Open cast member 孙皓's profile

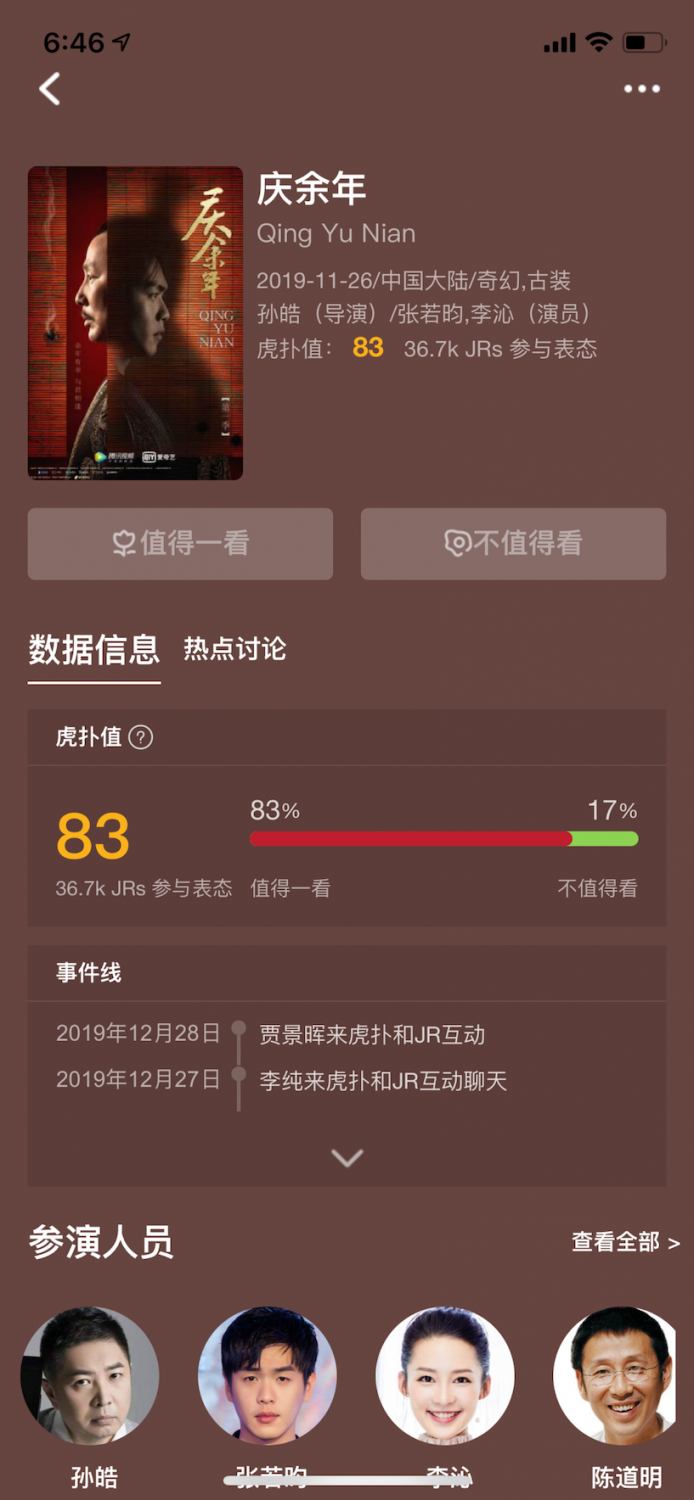click(x=89, y=1375)
